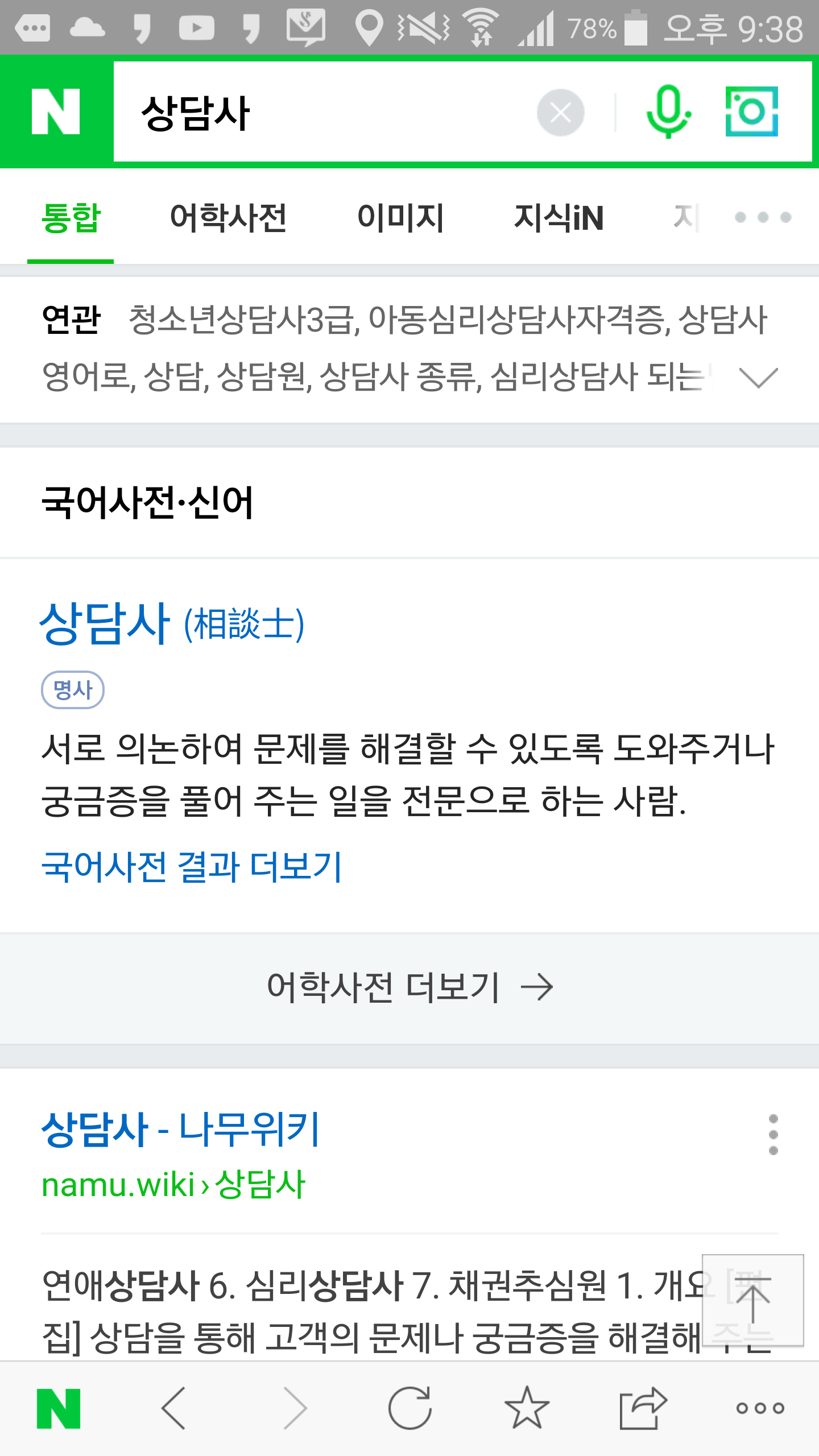Reload the current page
This screenshot has height=1456, width=819.
tap(409, 1408)
